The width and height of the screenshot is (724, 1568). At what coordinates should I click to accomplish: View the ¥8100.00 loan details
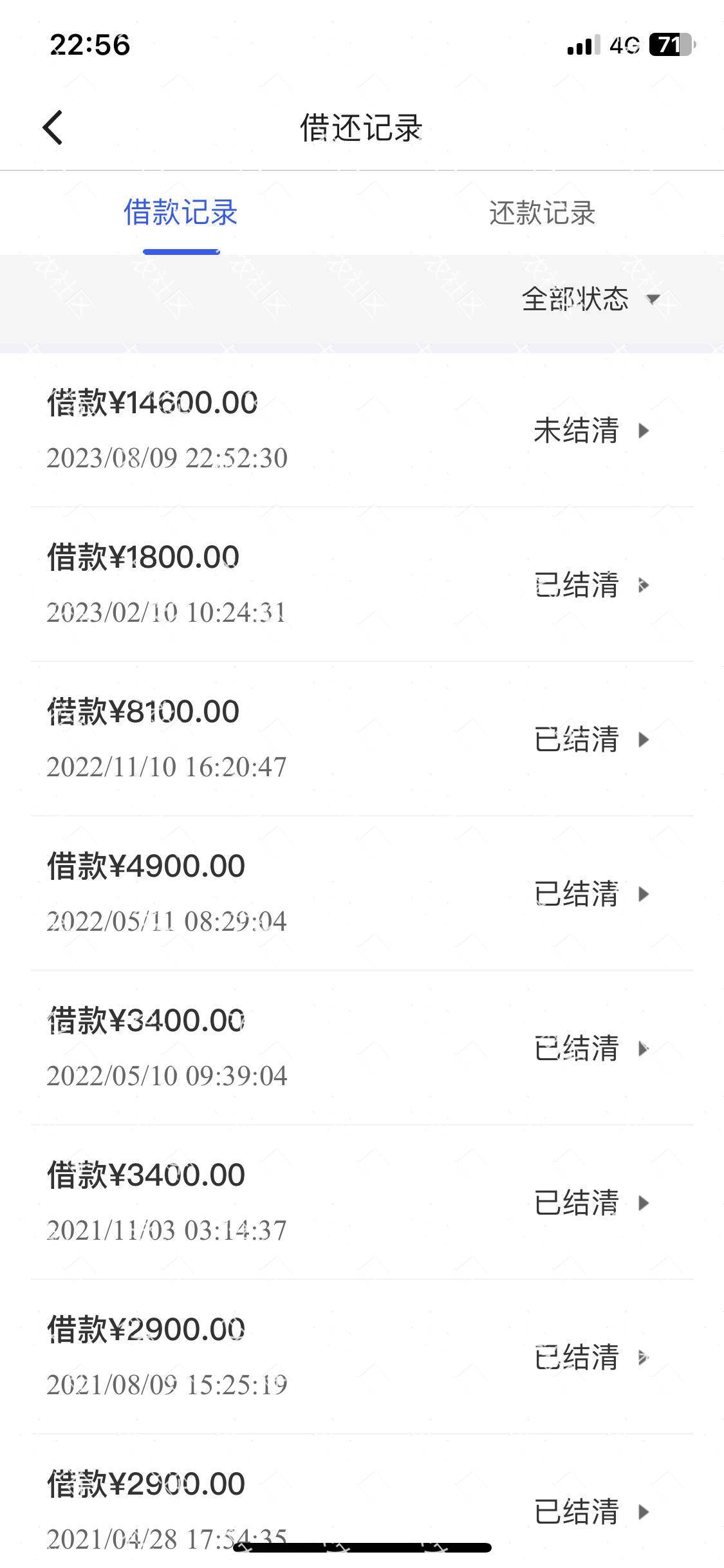click(362, 739)
